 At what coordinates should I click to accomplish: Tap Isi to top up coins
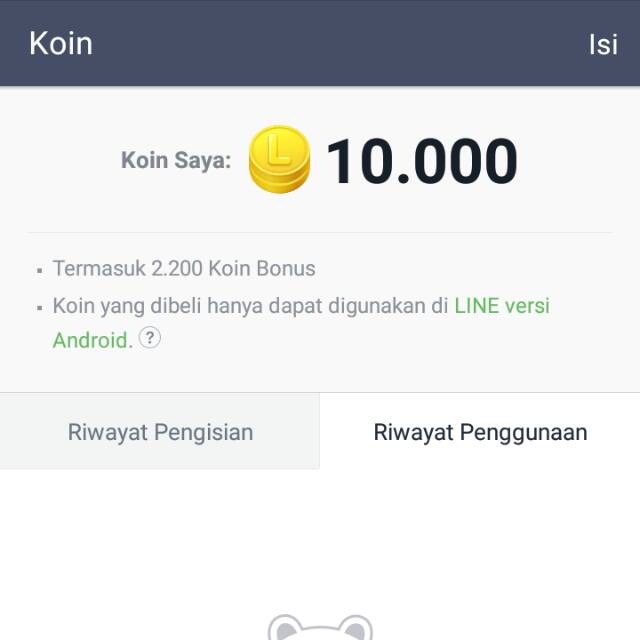tap(602, 44)
